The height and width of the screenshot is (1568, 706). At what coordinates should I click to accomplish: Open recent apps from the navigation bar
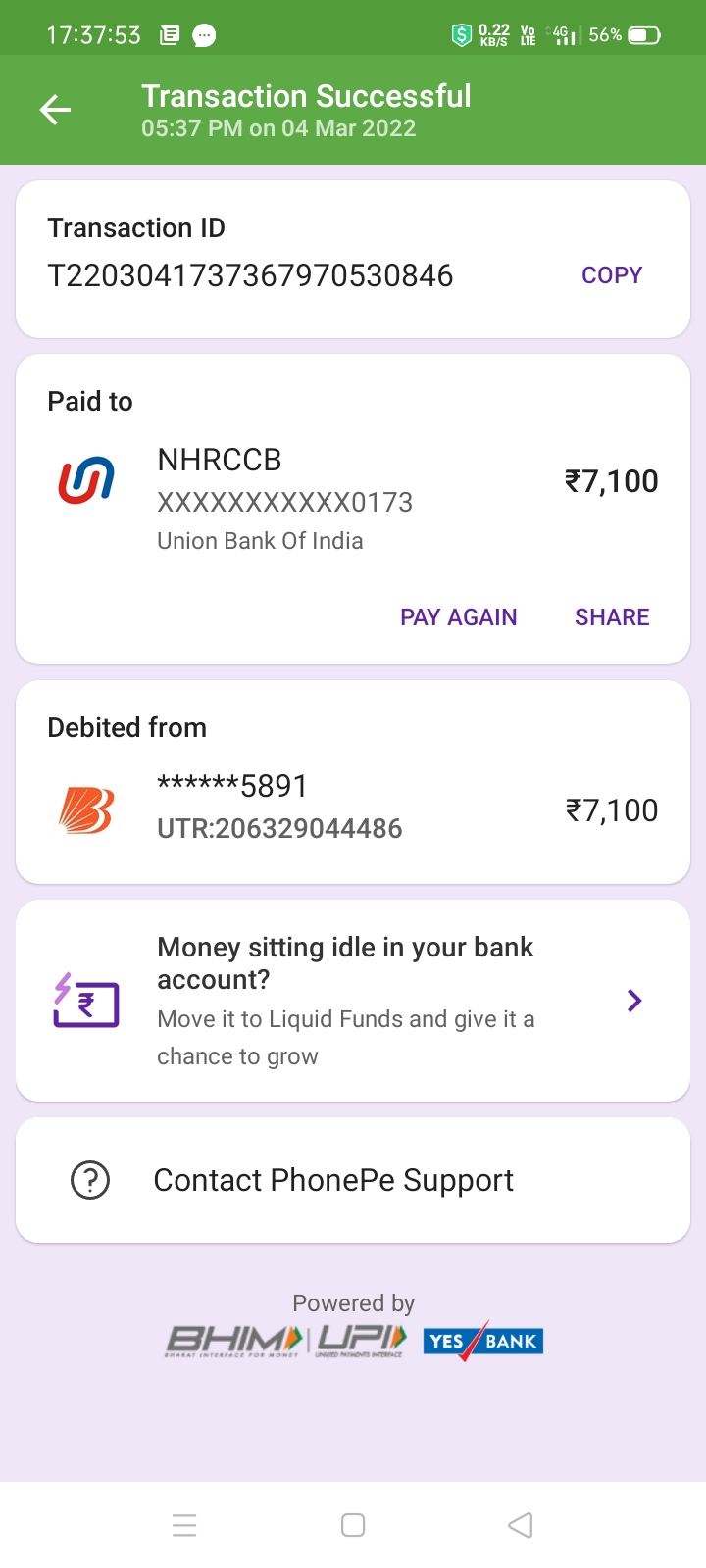click(184, 1525)
